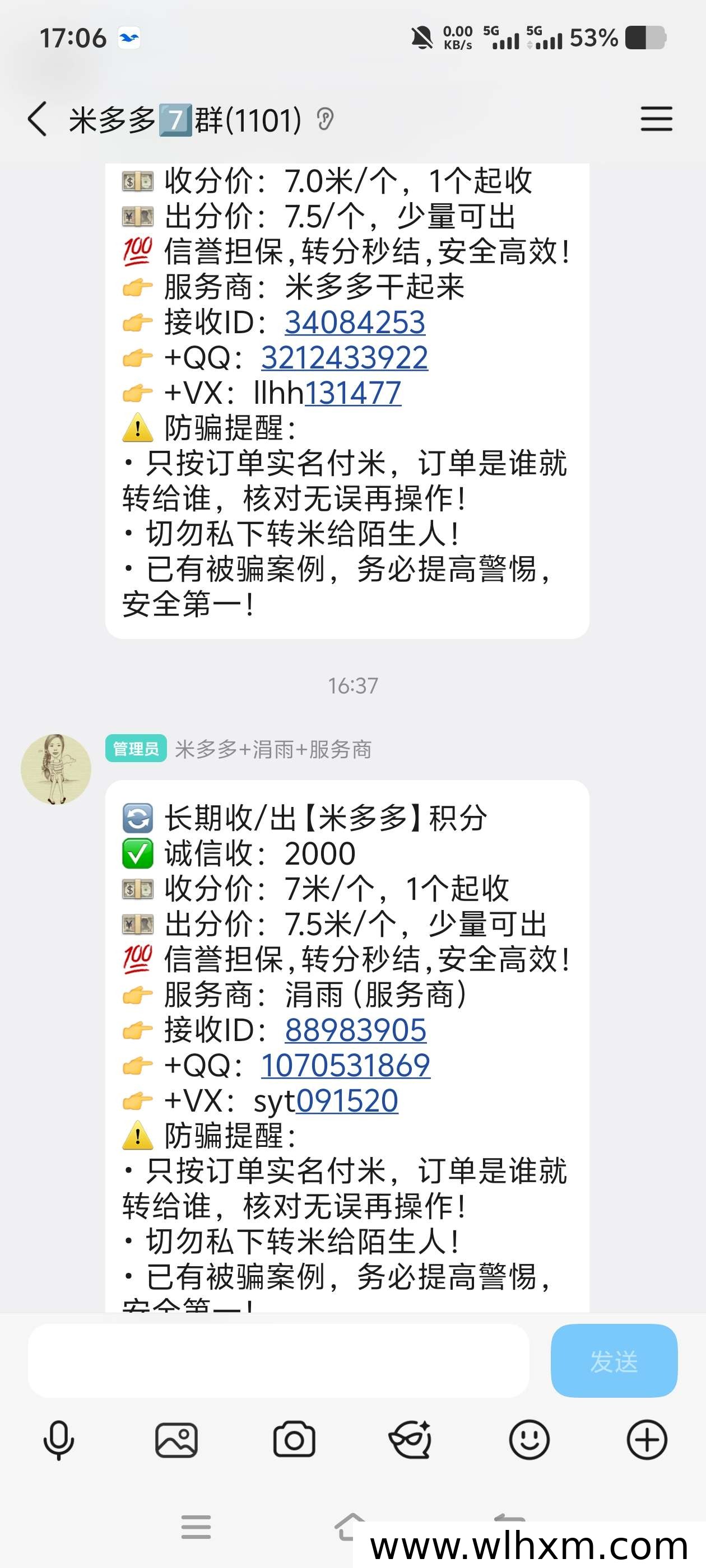Focus the message input field
The width and height of the screenshot is (706, 1568).
point(278,1360)
